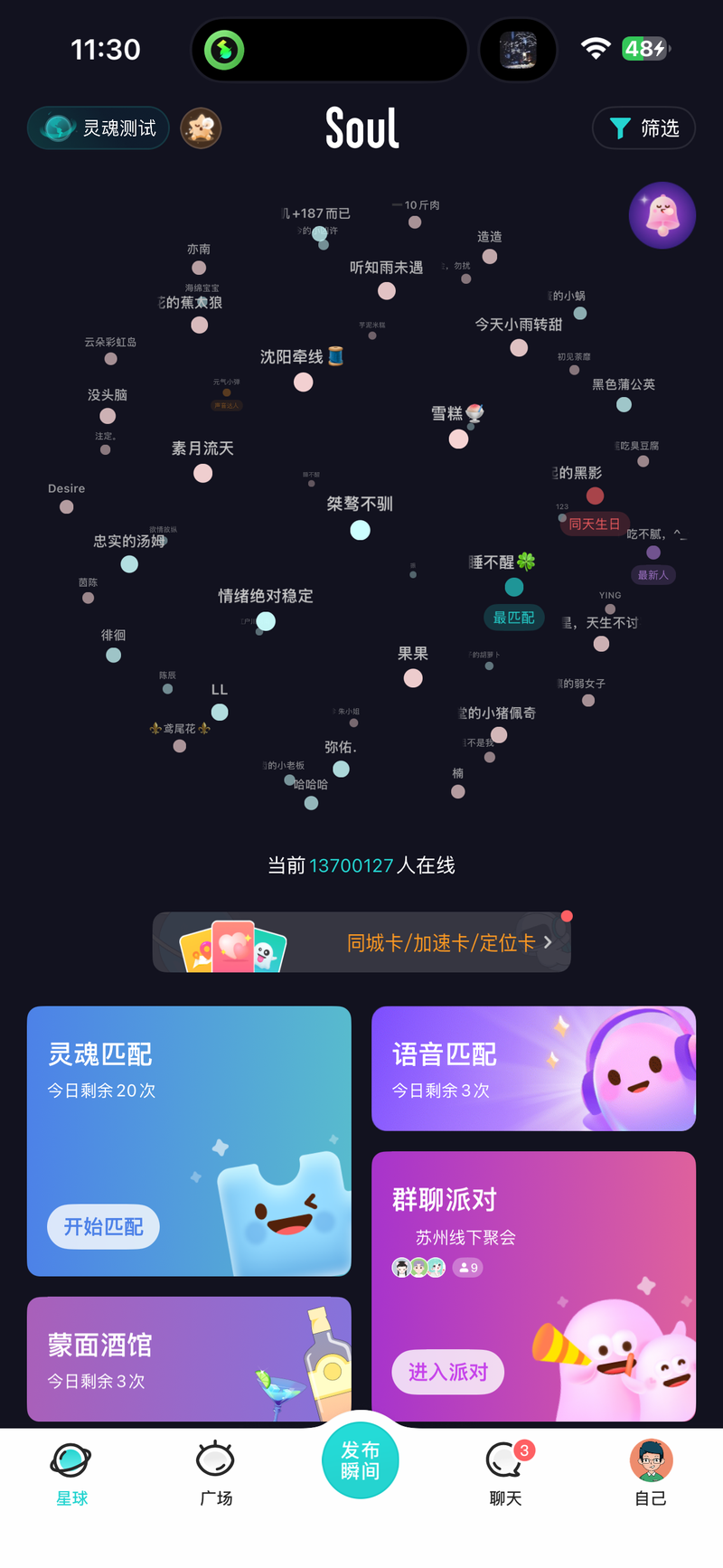Open the 语音匹配 voice match card
This screenshot has height=1568, width=723.
(x=533, y=1069)
